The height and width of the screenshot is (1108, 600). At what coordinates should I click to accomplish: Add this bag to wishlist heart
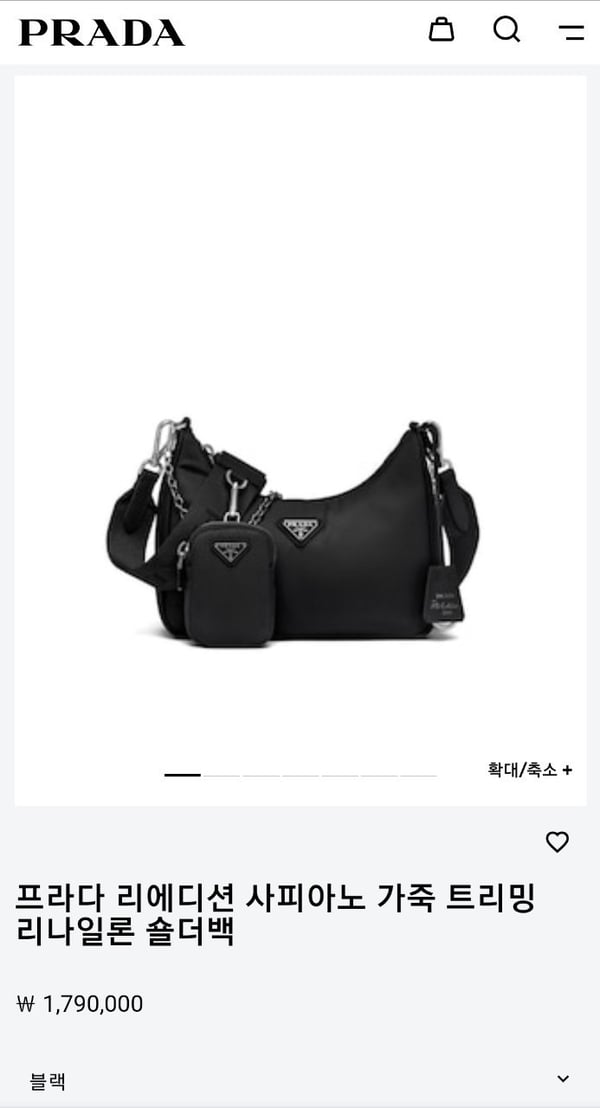coord(557,842)
